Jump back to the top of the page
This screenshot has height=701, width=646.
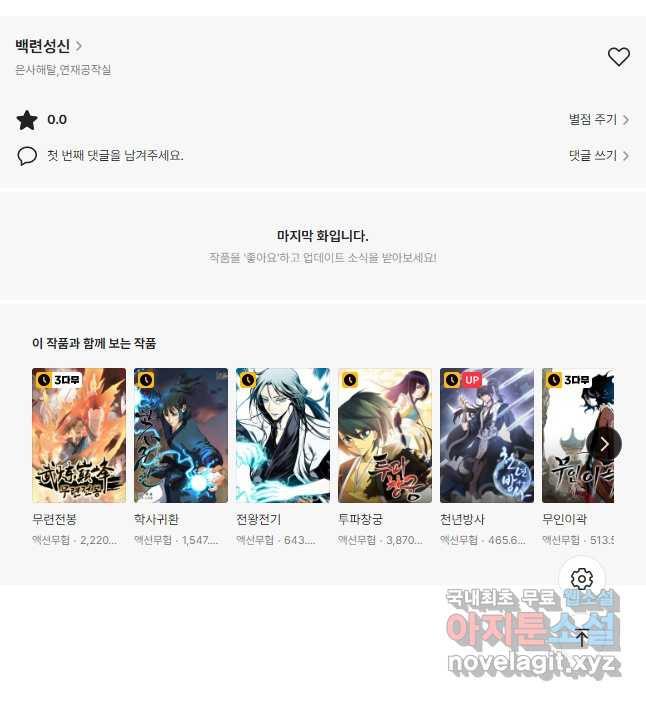point(582,636)
